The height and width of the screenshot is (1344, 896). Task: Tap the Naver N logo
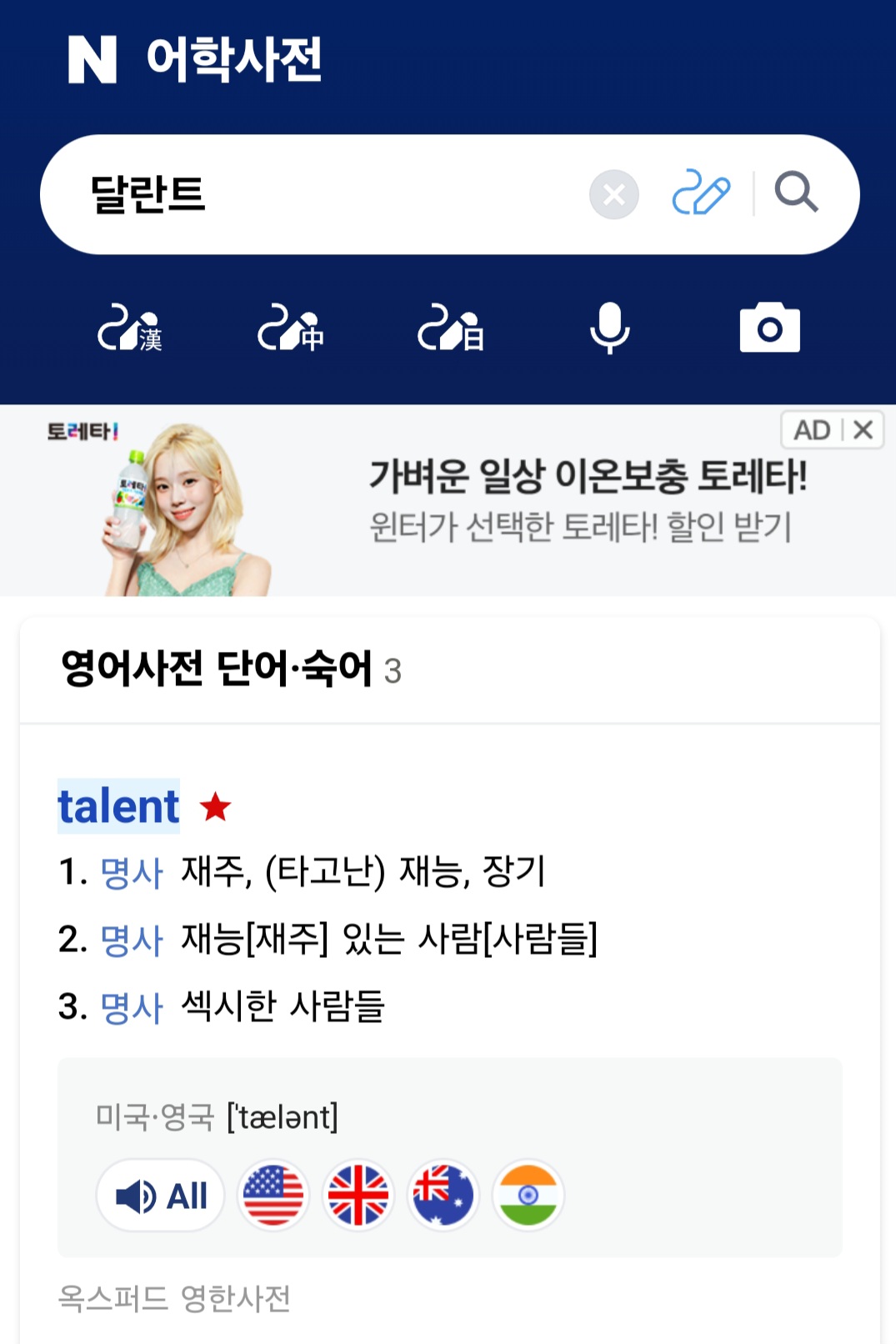[x=92, y=59]
